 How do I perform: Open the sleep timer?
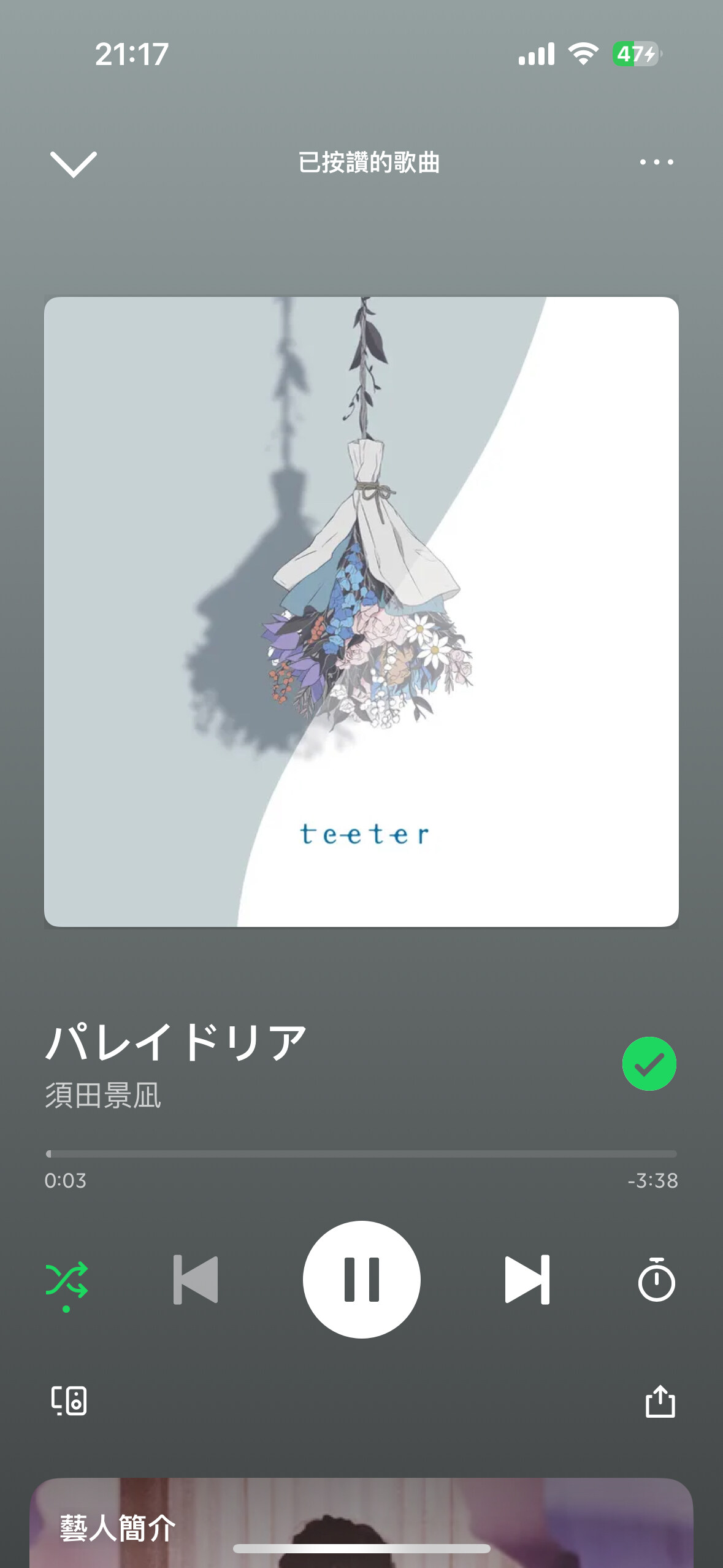pos(656,1280)
